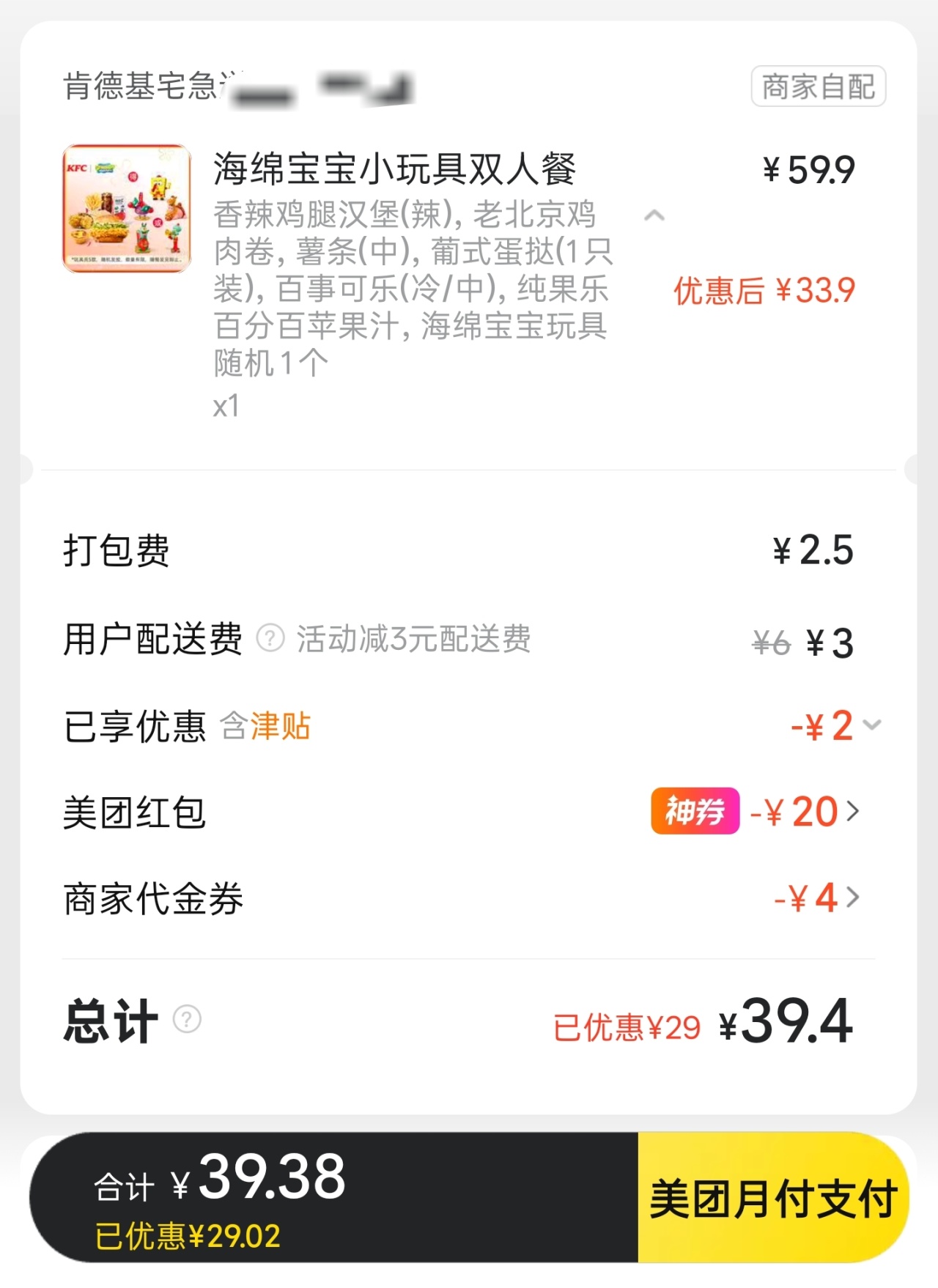The width and height of the screenshot is (938, 1288).
Task: Show help info next to 总计
Action: coord(187,1019)
